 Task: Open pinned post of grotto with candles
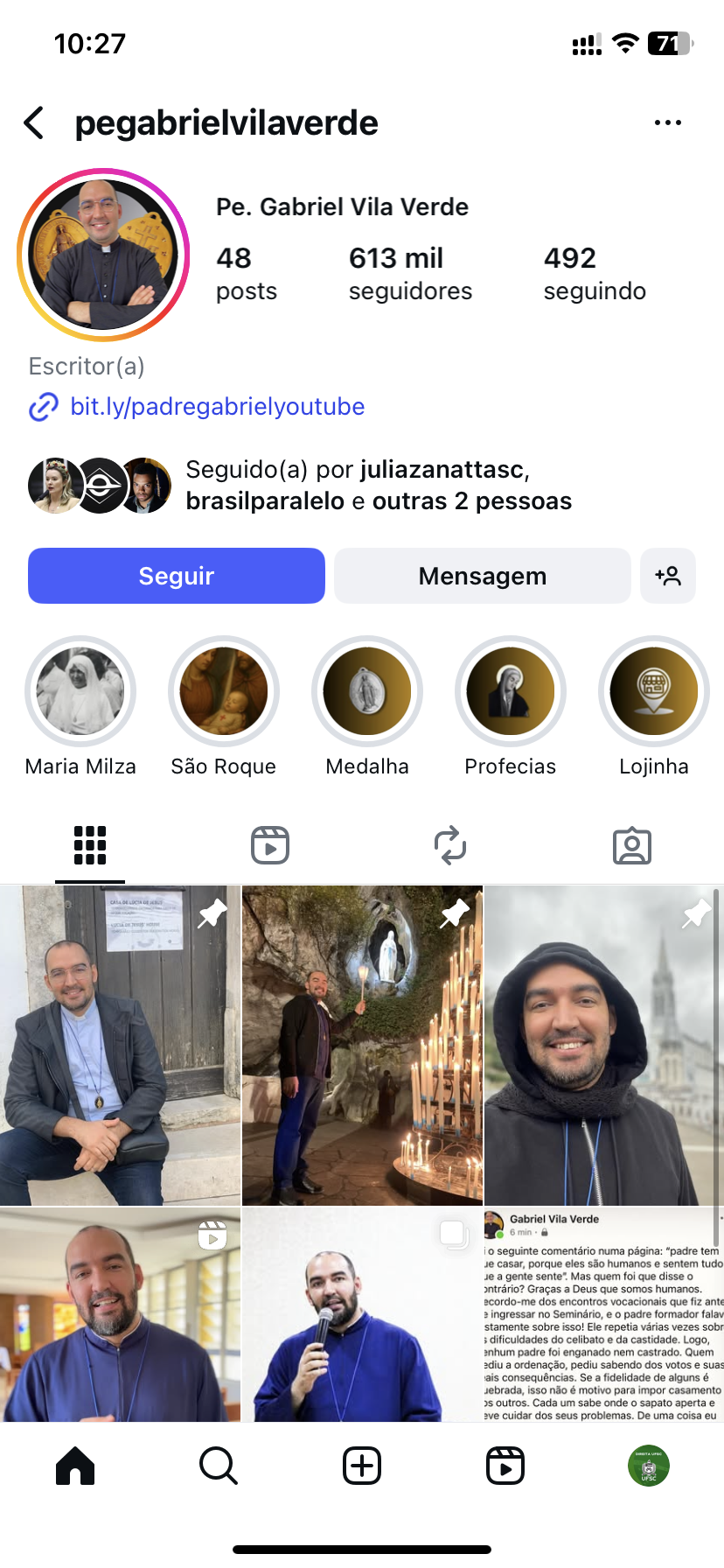pyautogui.click(x=362, y=1045)
